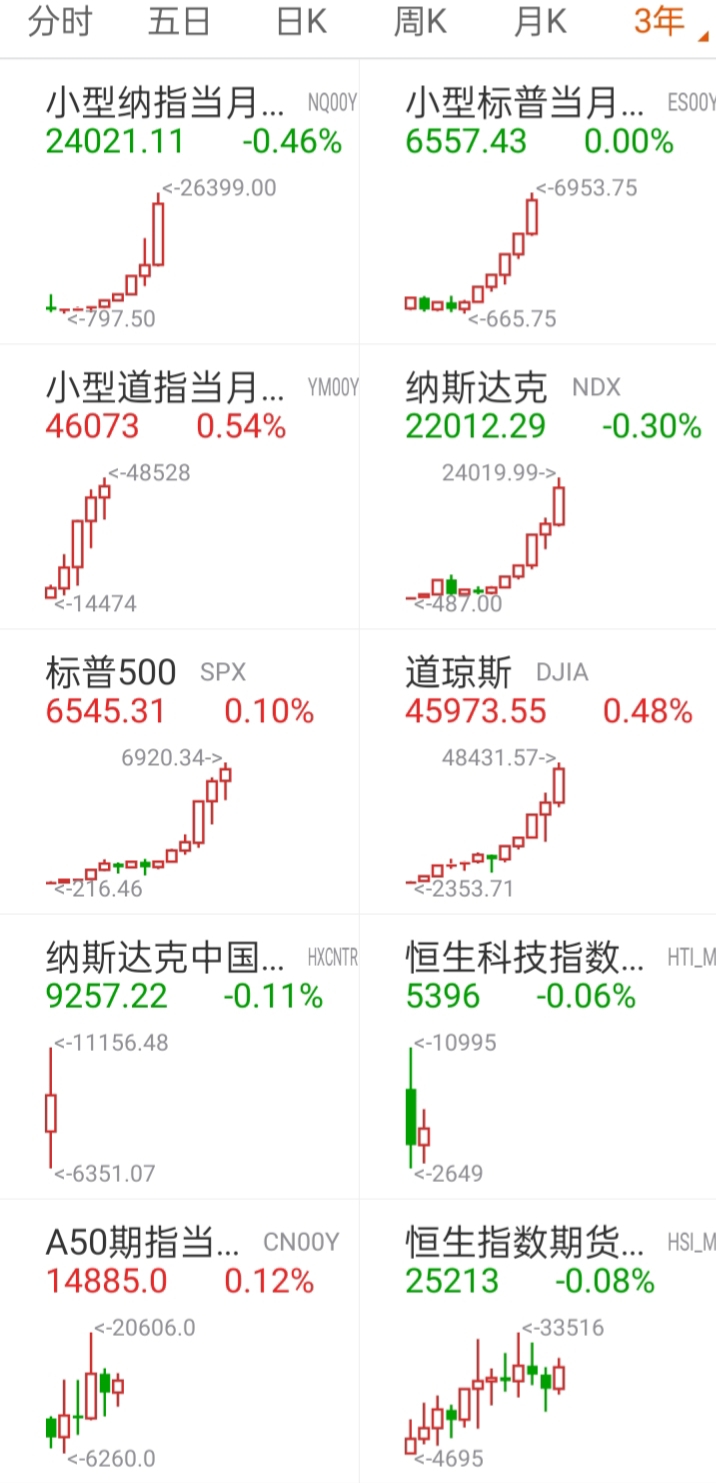Show the 周K weekly chart
The width and height of the screenshot is (716, 1483).
point(420,22)
